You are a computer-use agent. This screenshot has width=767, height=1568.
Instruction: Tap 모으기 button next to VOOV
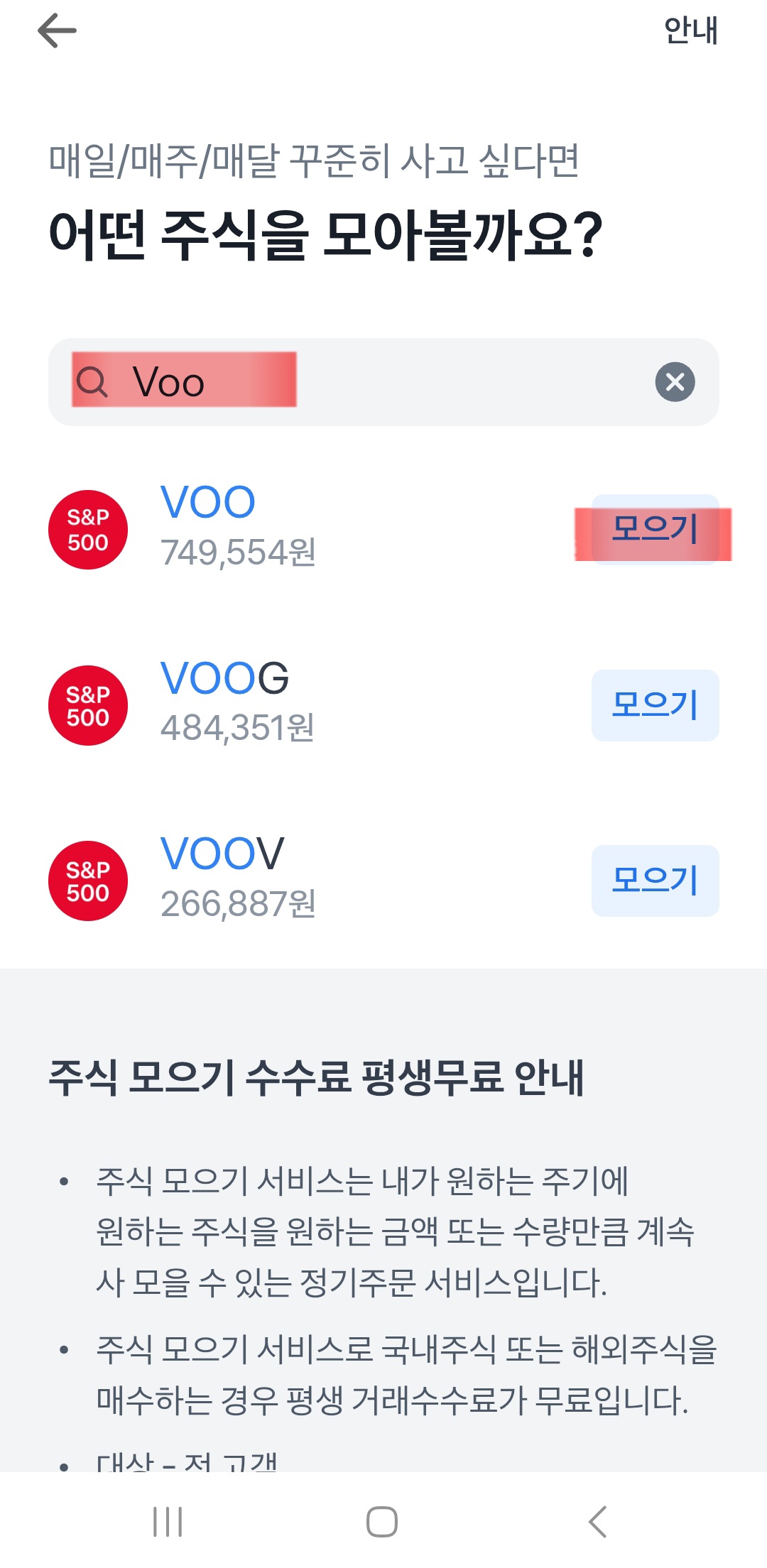[654, 881]
